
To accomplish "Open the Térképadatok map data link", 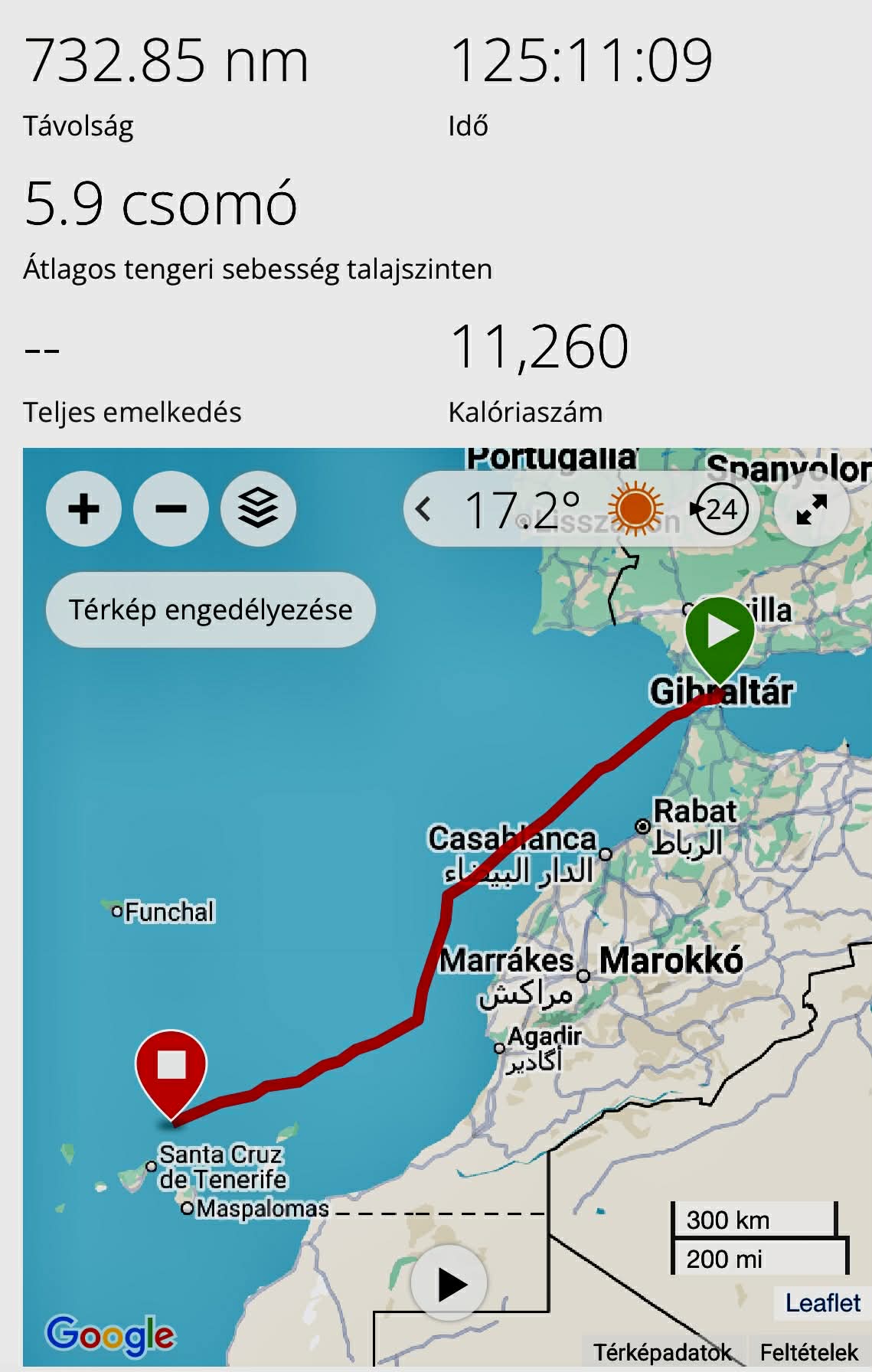I will pyautogui.click(x=661, y=1352).
